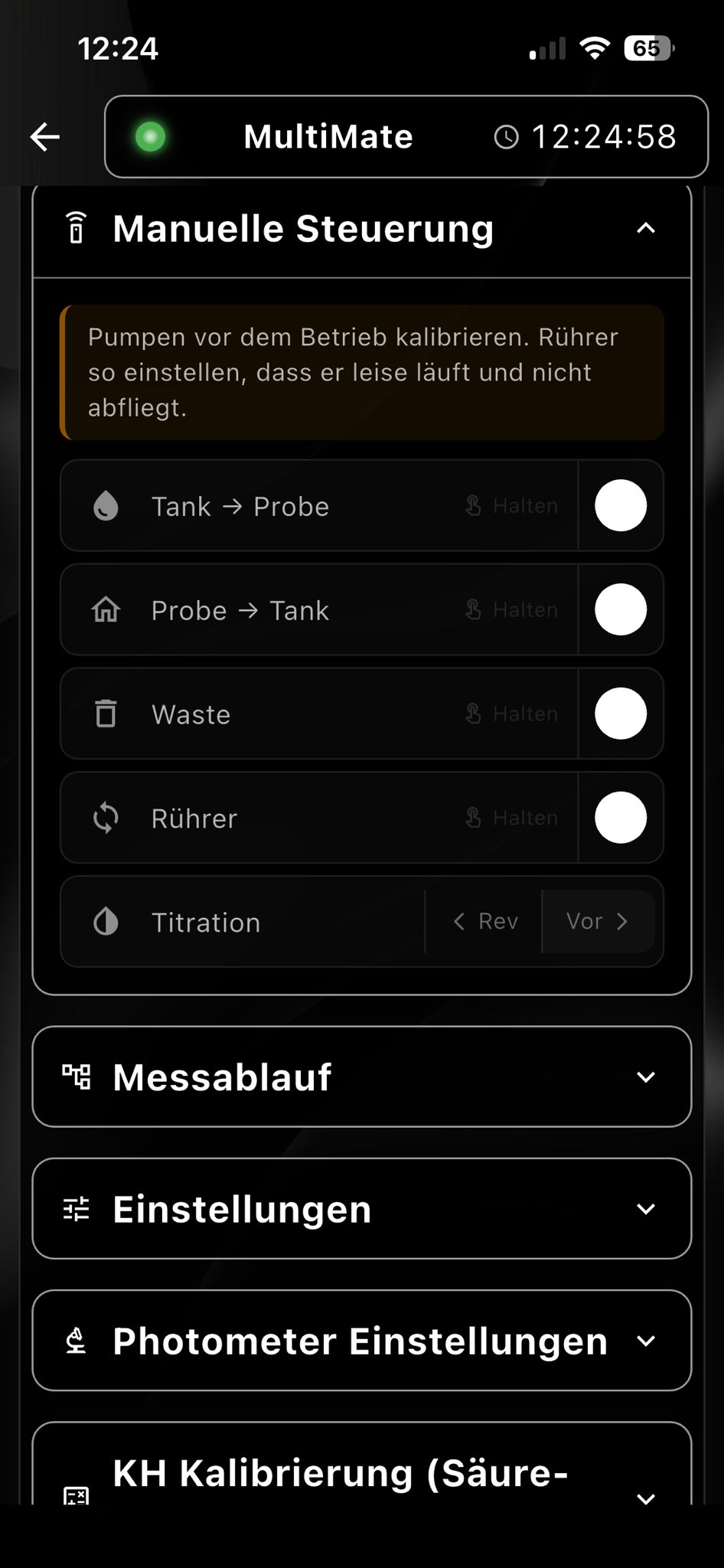Expand the Einstellungen section
The width and height of the screenshot is (724, 1568).
tap(362, 1208)
